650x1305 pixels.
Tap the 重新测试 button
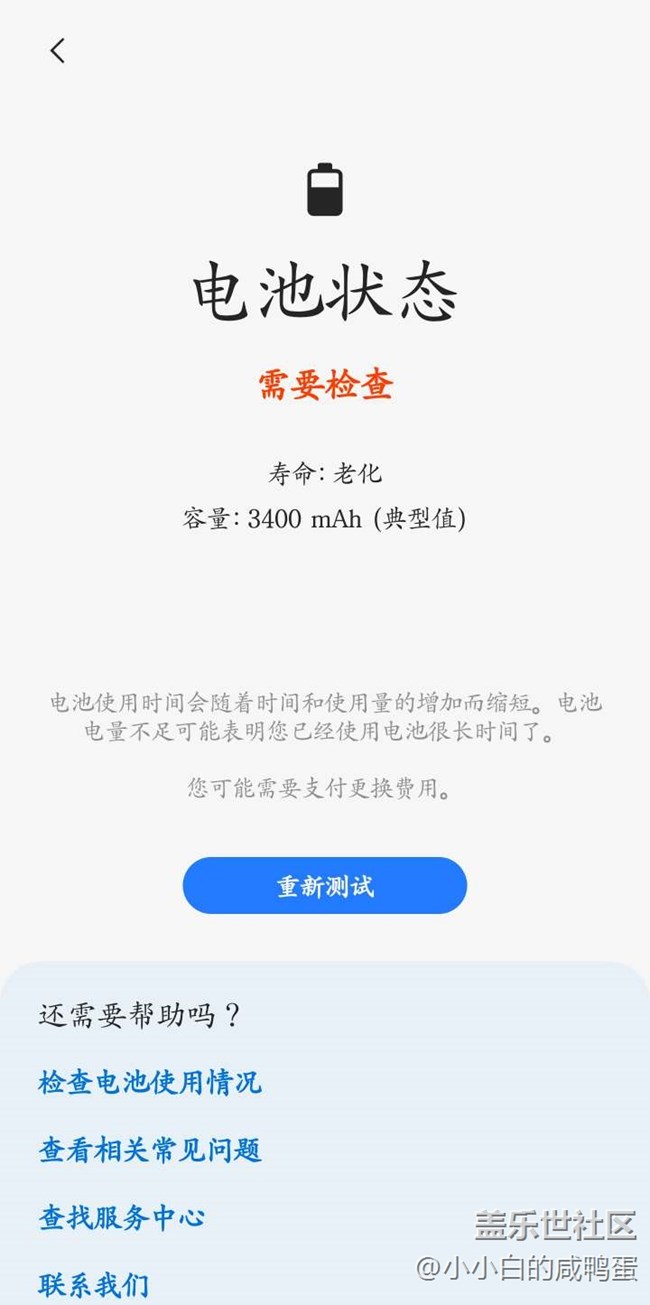tap(324, 886)
